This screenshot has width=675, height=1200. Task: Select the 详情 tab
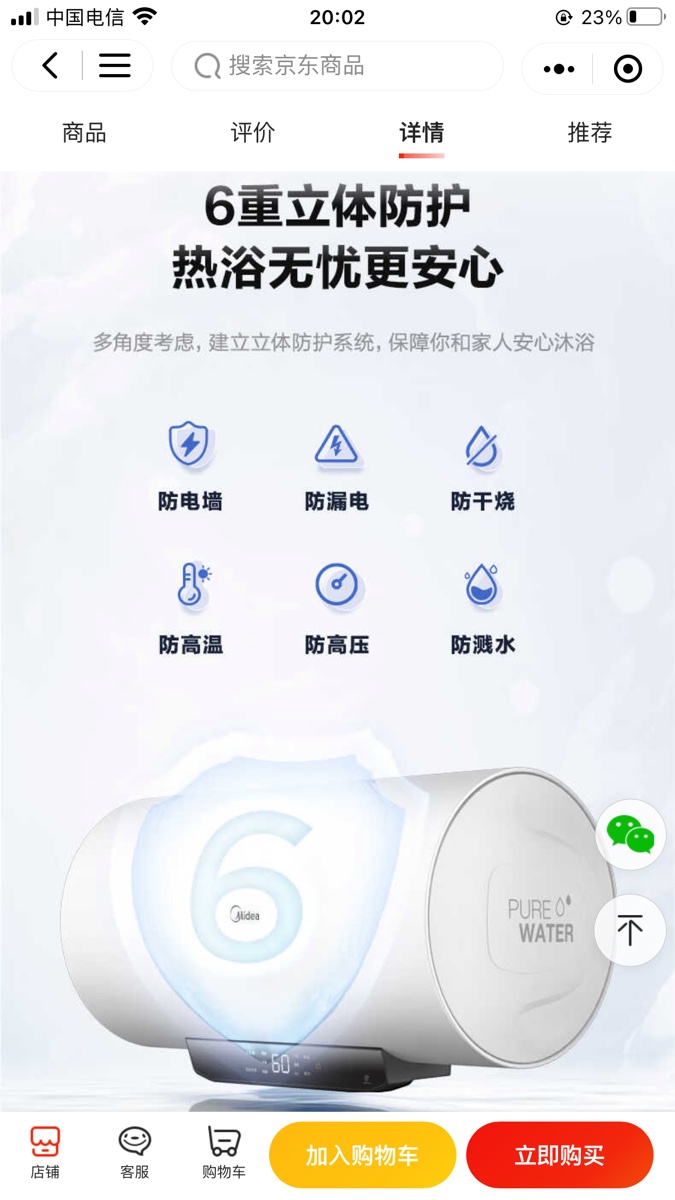pyautogui.click(x=421, y=133)
